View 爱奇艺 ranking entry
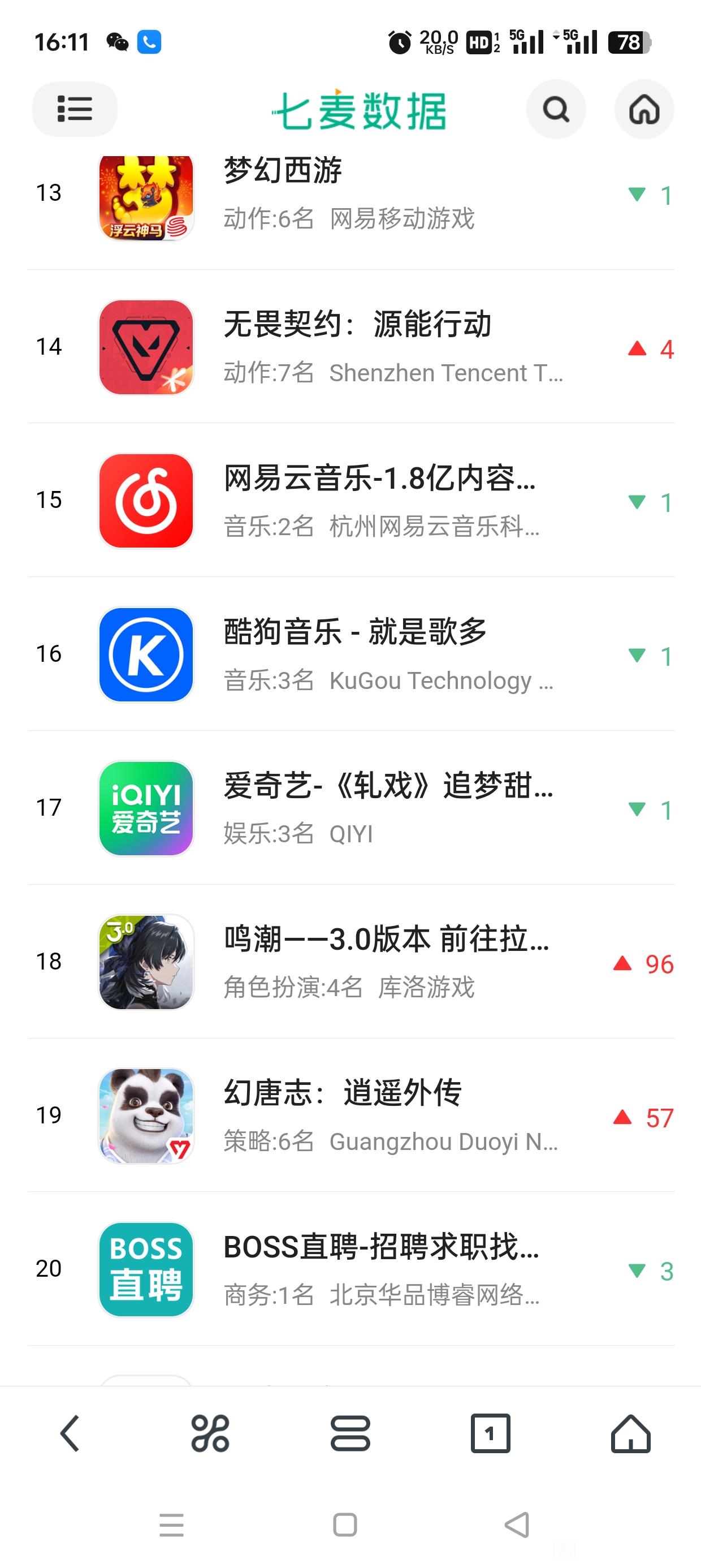701x1568 pixels. pyautogui.click(x=350, y=808)
